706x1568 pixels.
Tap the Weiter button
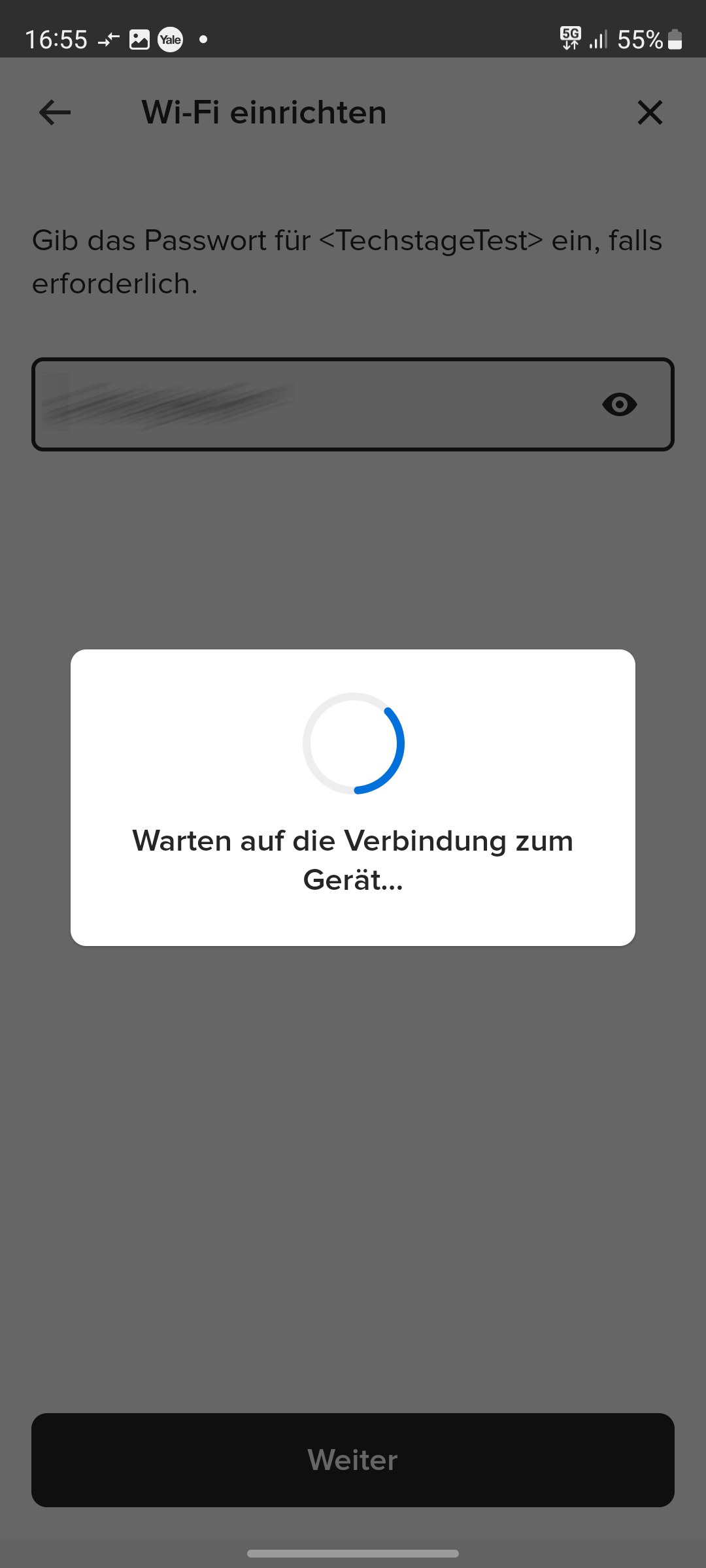click(x=353, y=1460)
